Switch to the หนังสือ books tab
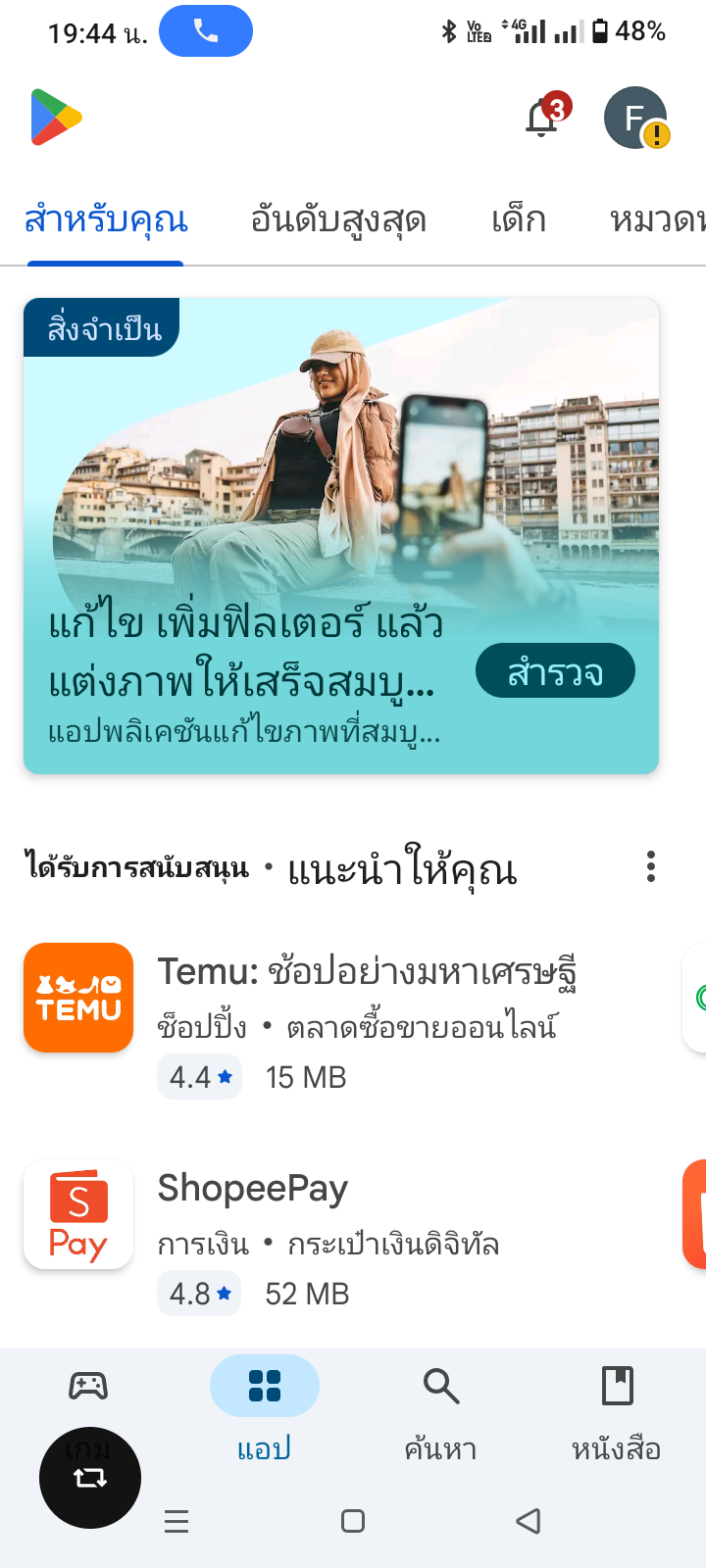Screen dimensions: 706x1568 617,1406
